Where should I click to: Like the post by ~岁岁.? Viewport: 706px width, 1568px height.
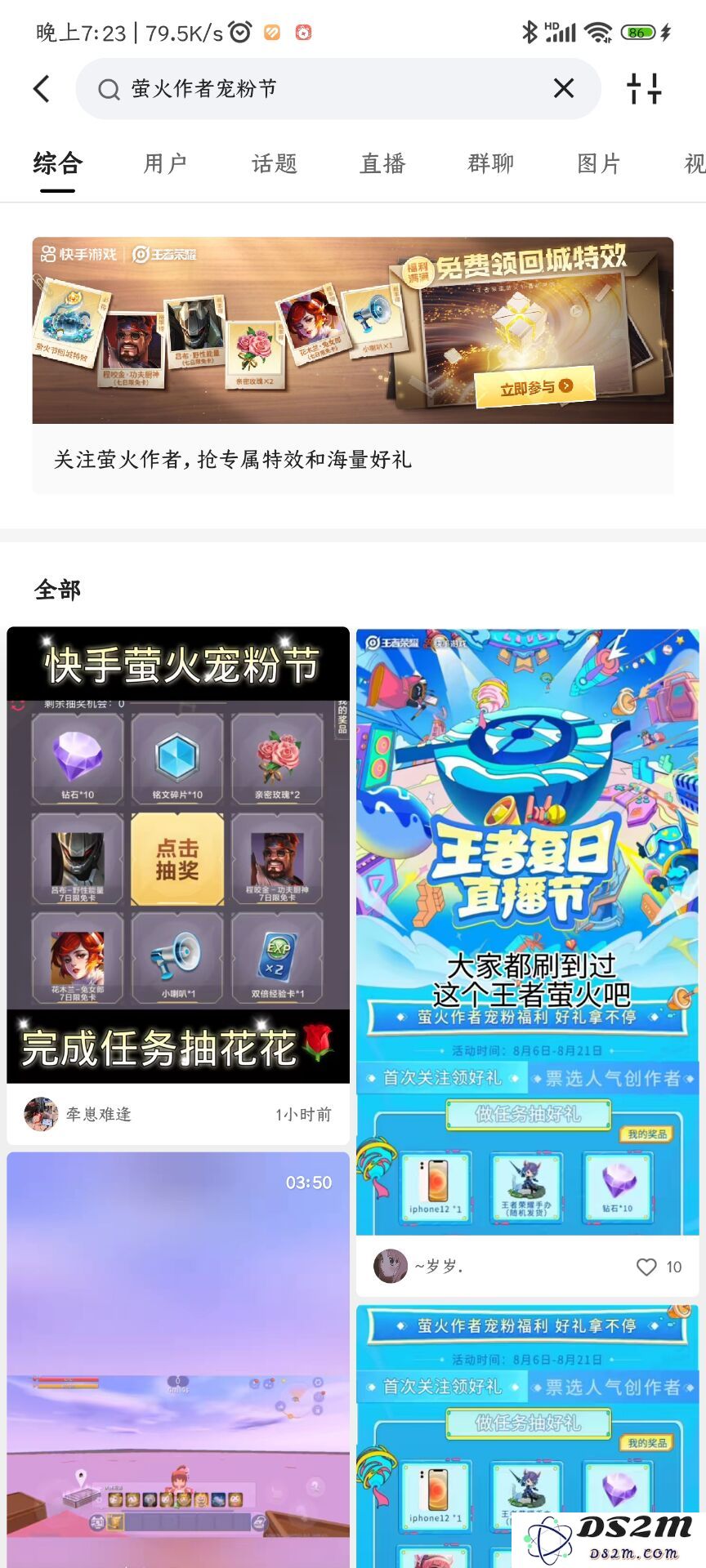(646, 1267)
